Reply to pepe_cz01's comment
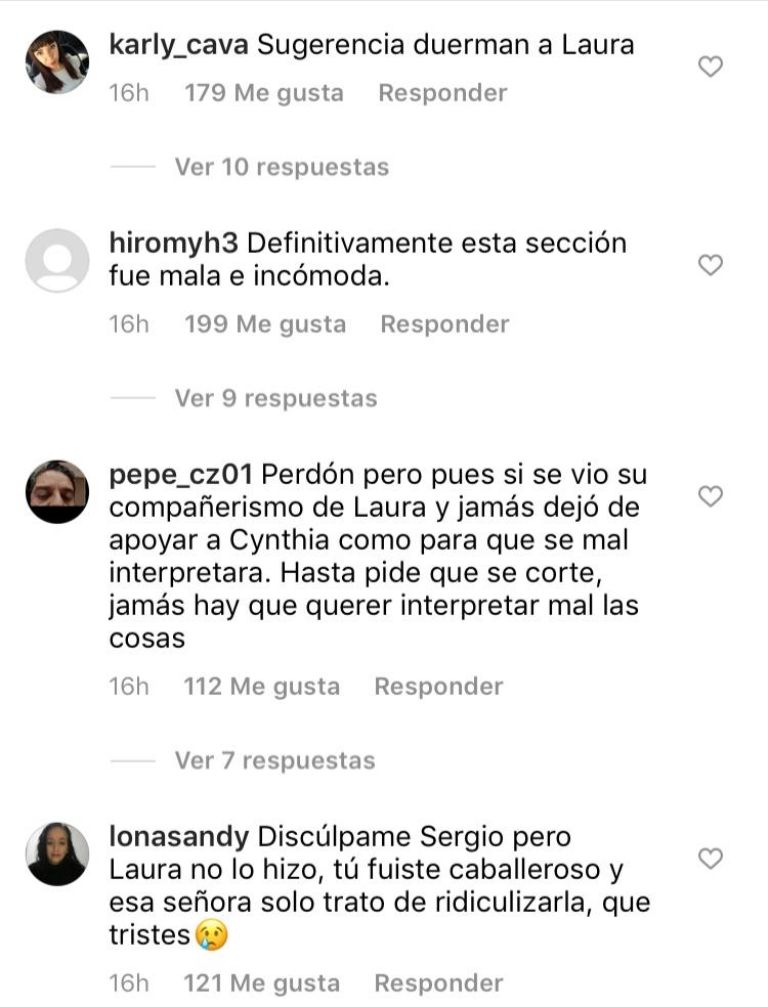Viewport: 768px width, 1007px height. (438, 687)
